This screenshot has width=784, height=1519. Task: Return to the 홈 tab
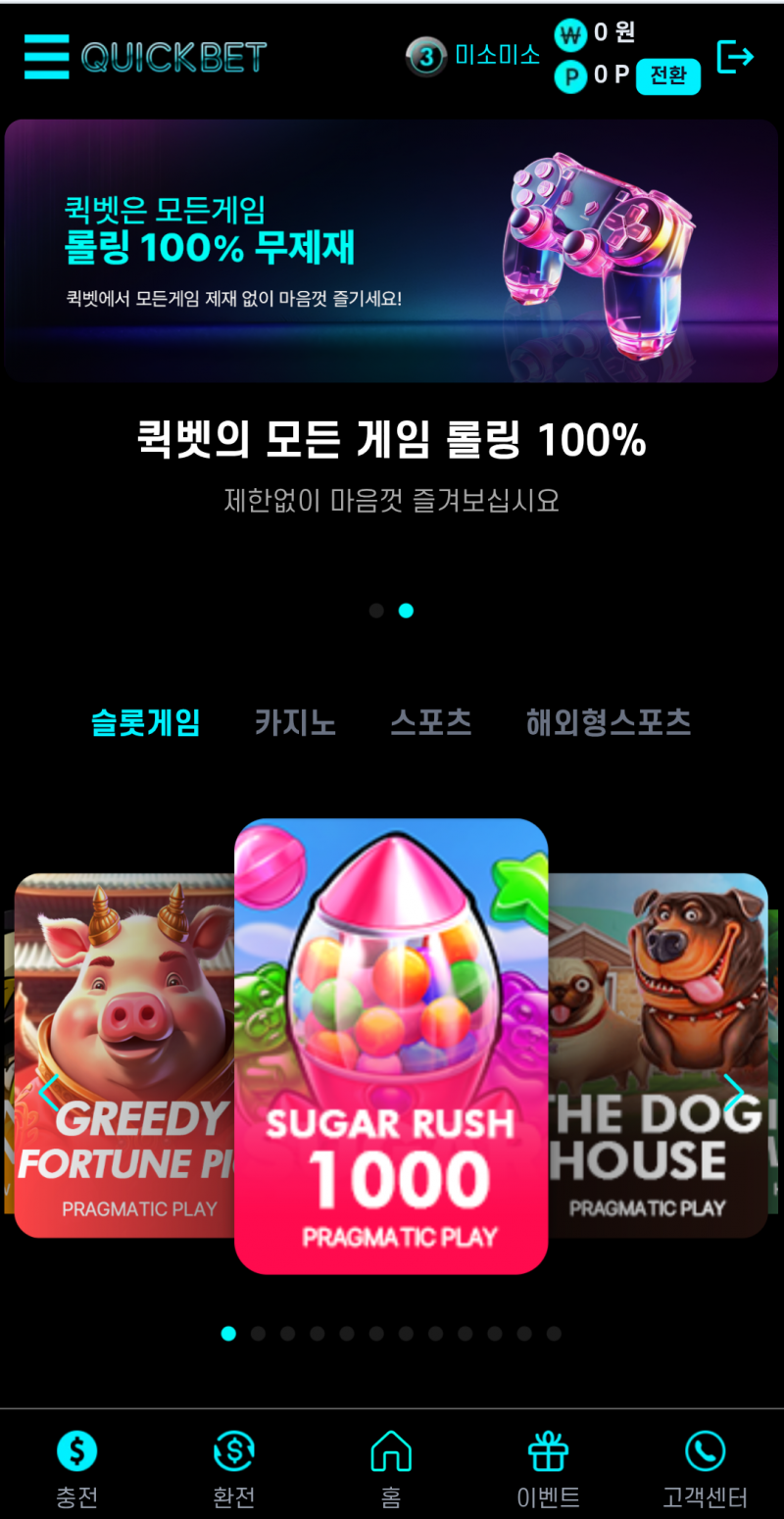point(391,1467)
